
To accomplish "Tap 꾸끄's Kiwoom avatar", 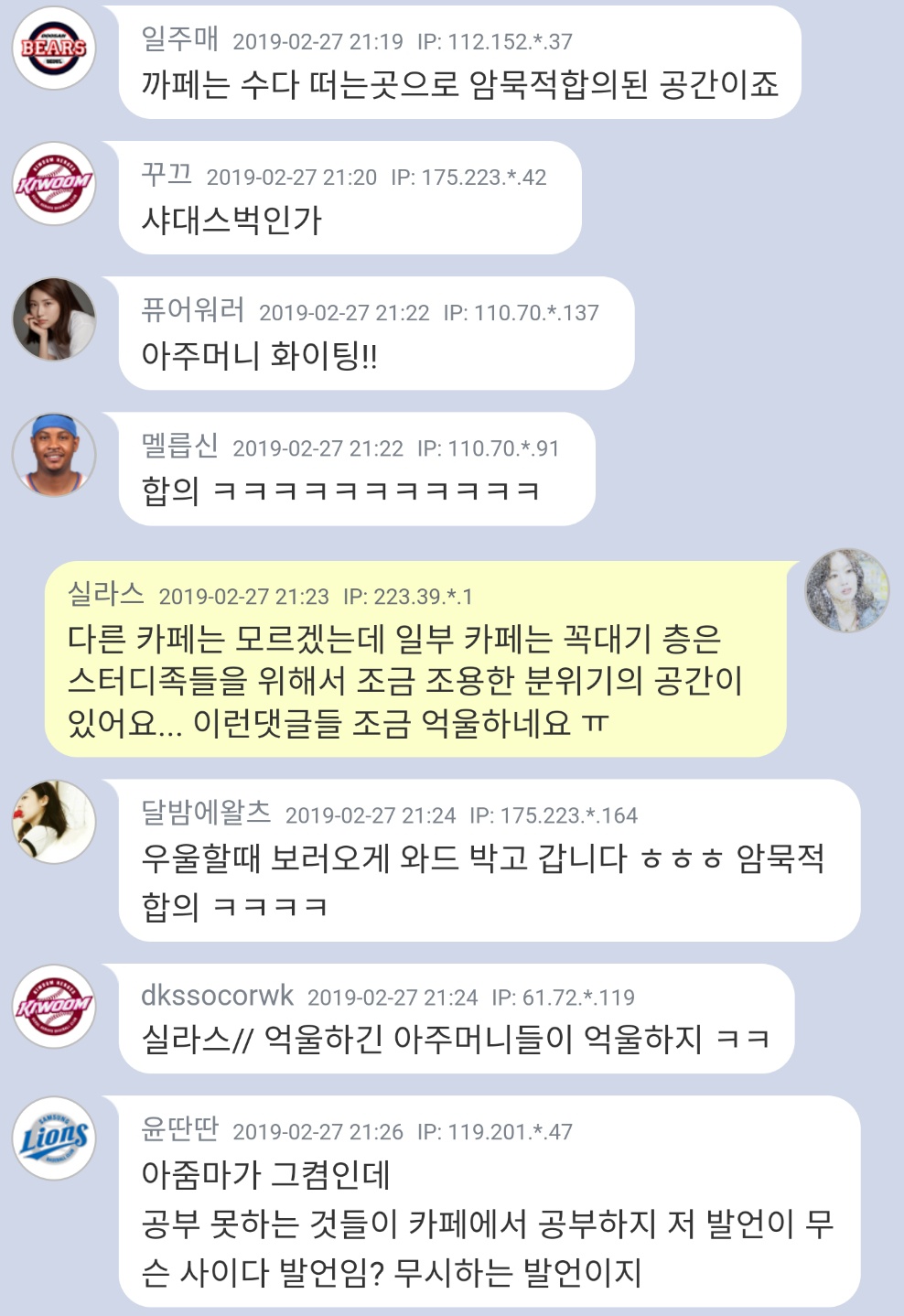I will click(54, 183).
